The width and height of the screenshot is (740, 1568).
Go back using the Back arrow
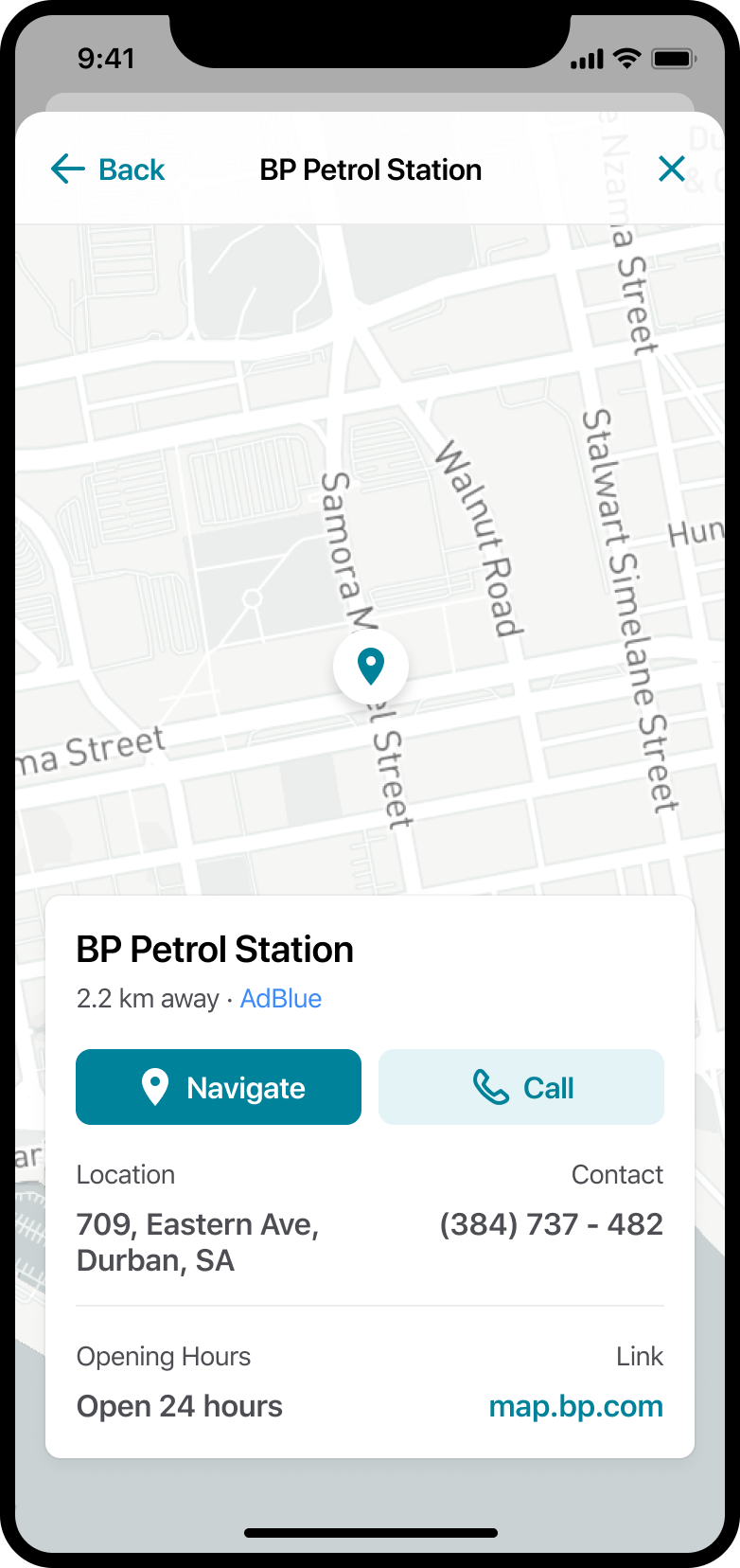(x=107, y=169)
